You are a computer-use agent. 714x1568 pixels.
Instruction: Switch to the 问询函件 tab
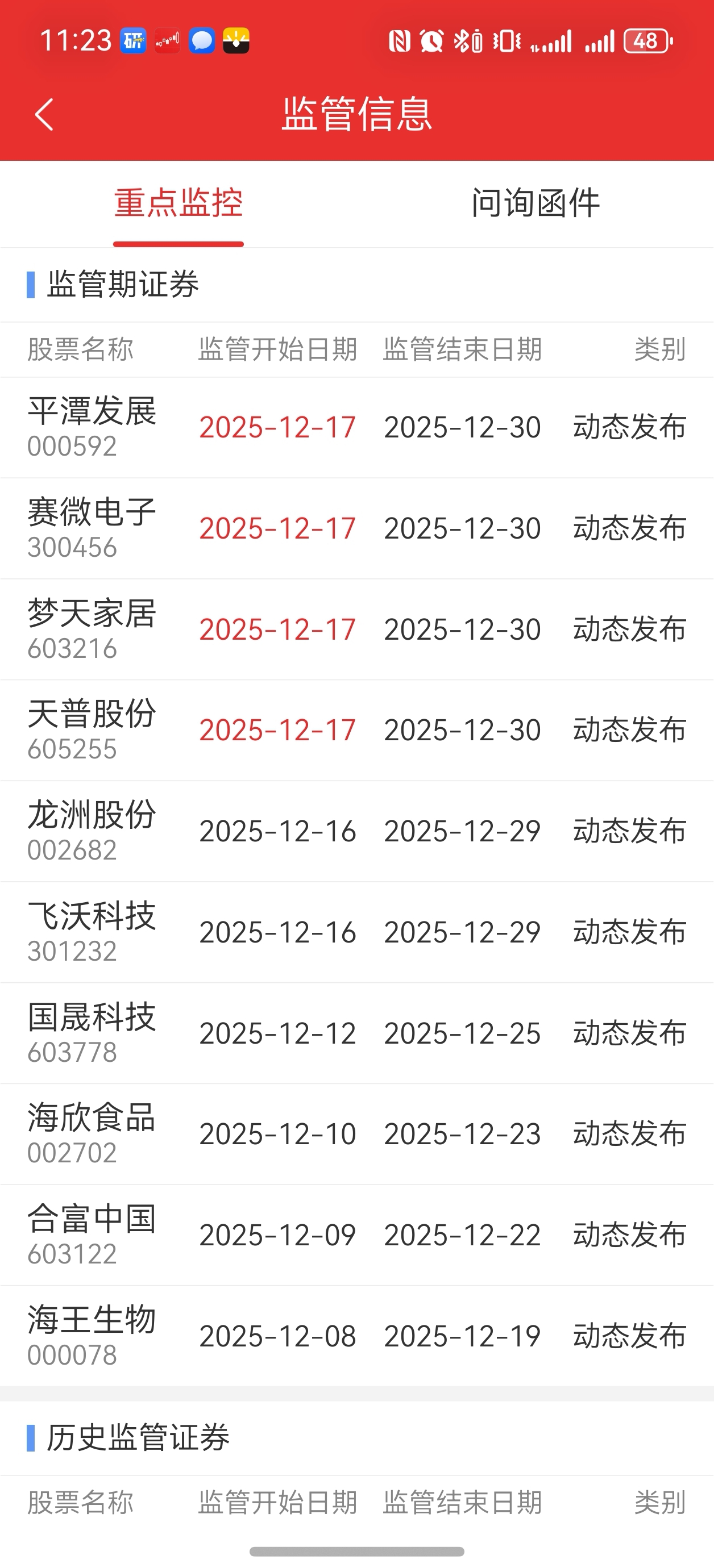[x=535, y=203]
